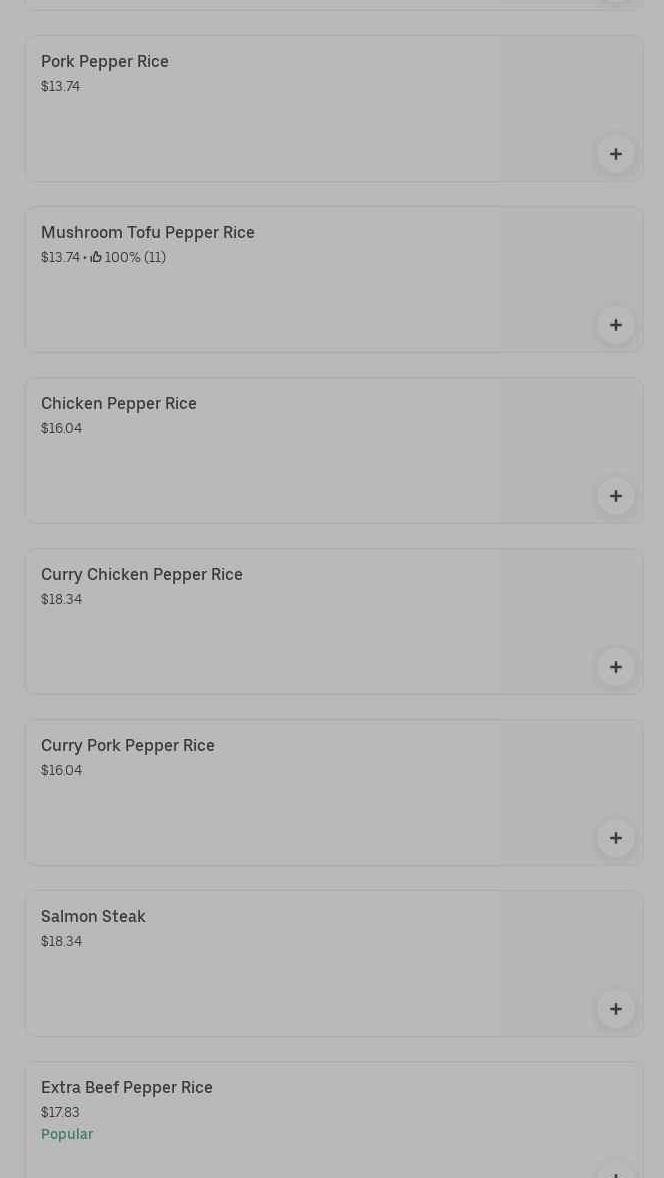Viewport: 664px width, 1178px height.
Task: Add Chicken Pepper Rice to cart
Action: pos(615,496)
